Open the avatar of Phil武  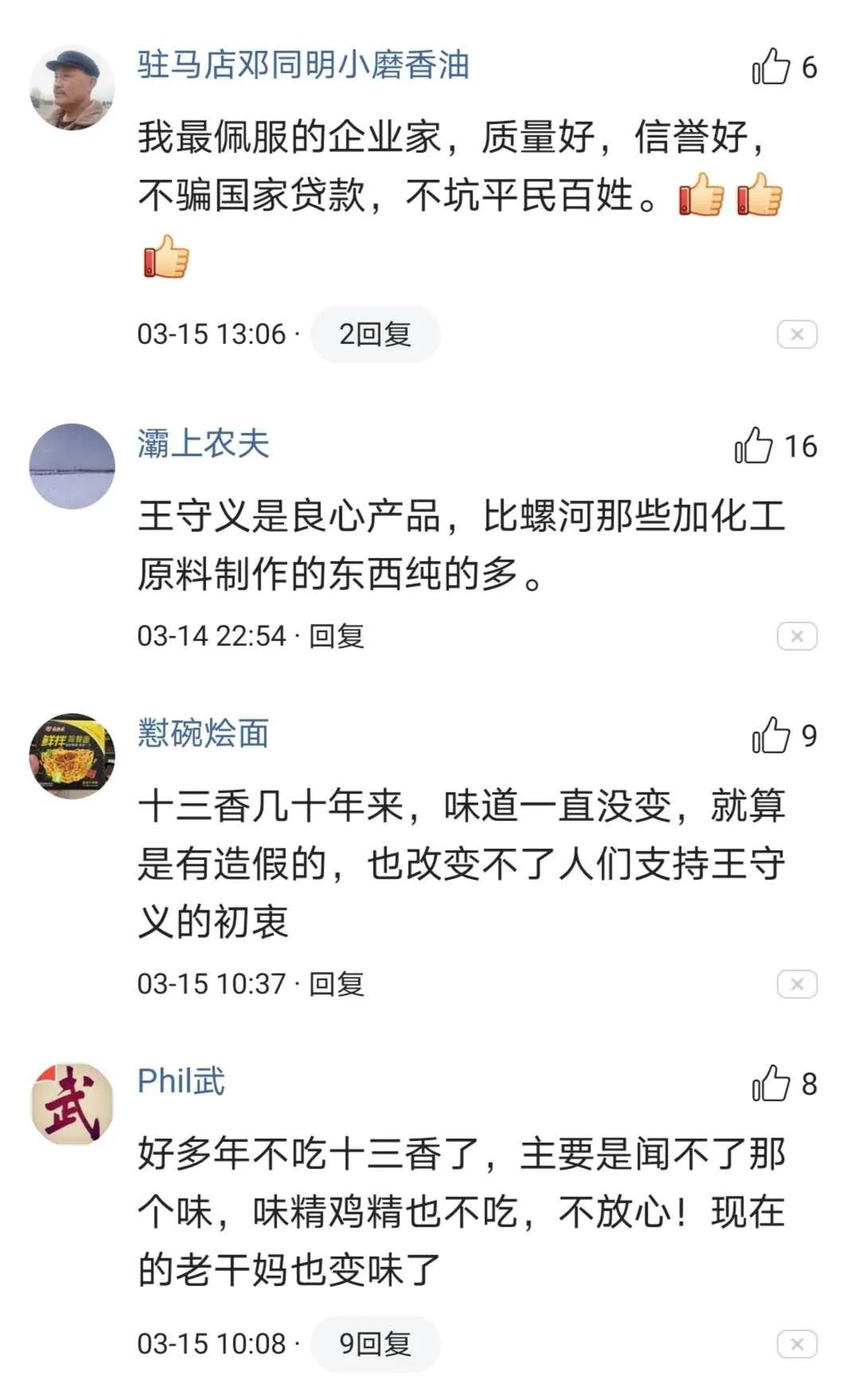[x=72, y=1104]
